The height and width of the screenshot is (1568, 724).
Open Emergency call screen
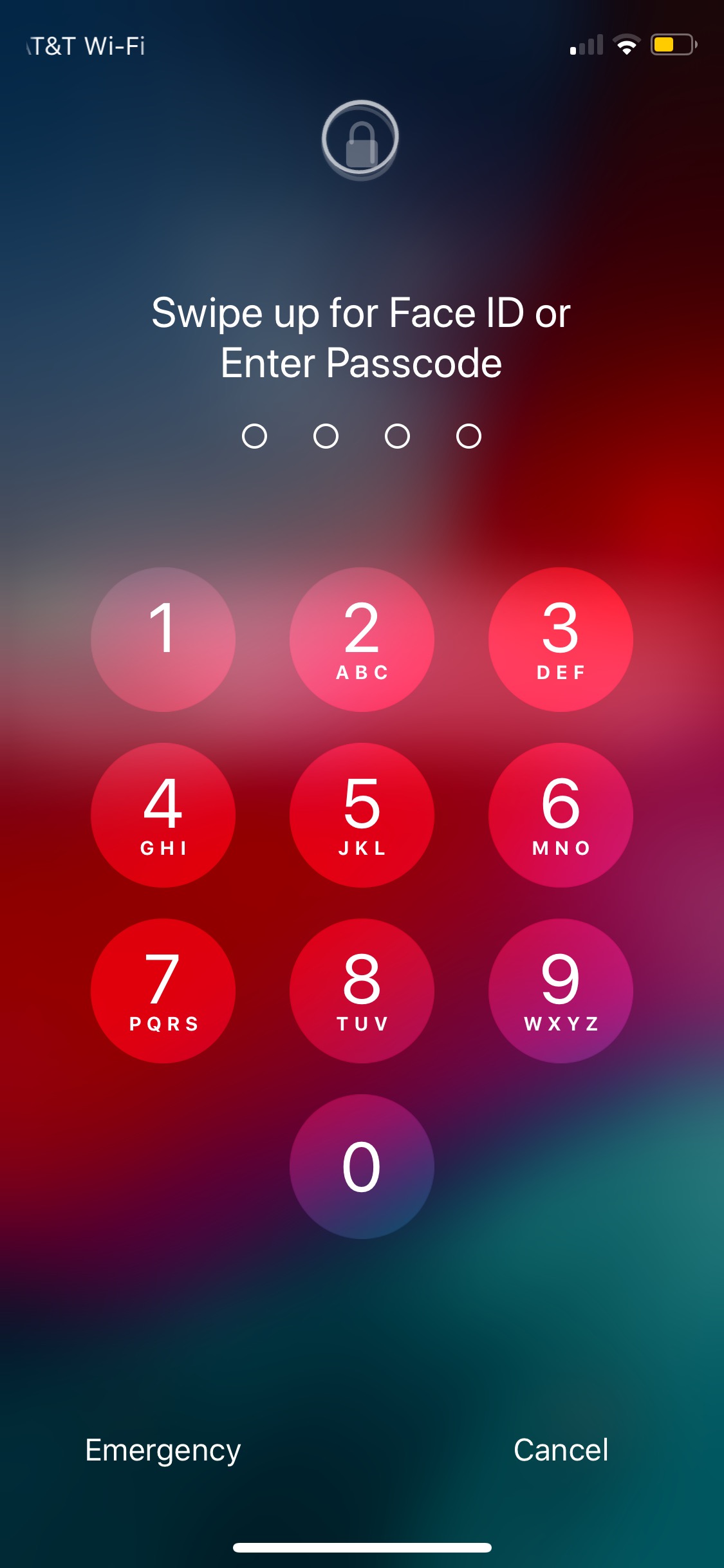click(163, 1451)
